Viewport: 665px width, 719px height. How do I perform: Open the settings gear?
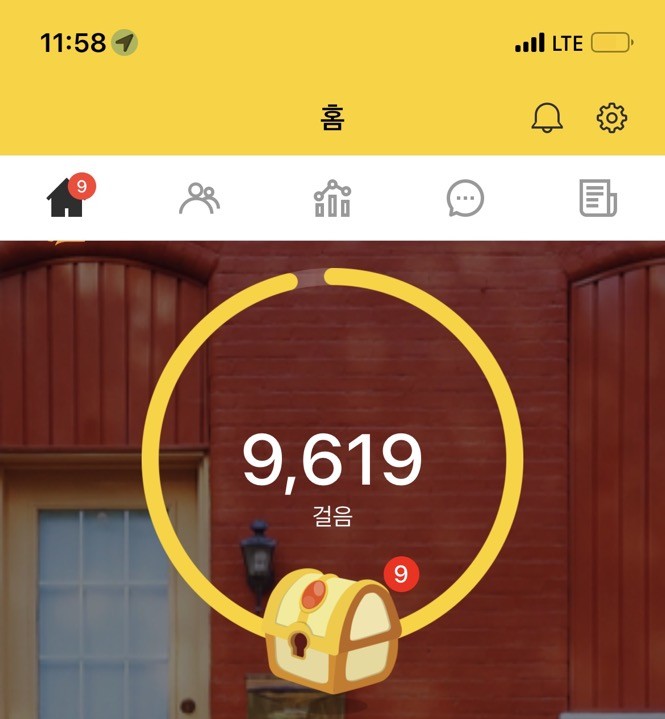pyautogui.click(x=611, y=118)
